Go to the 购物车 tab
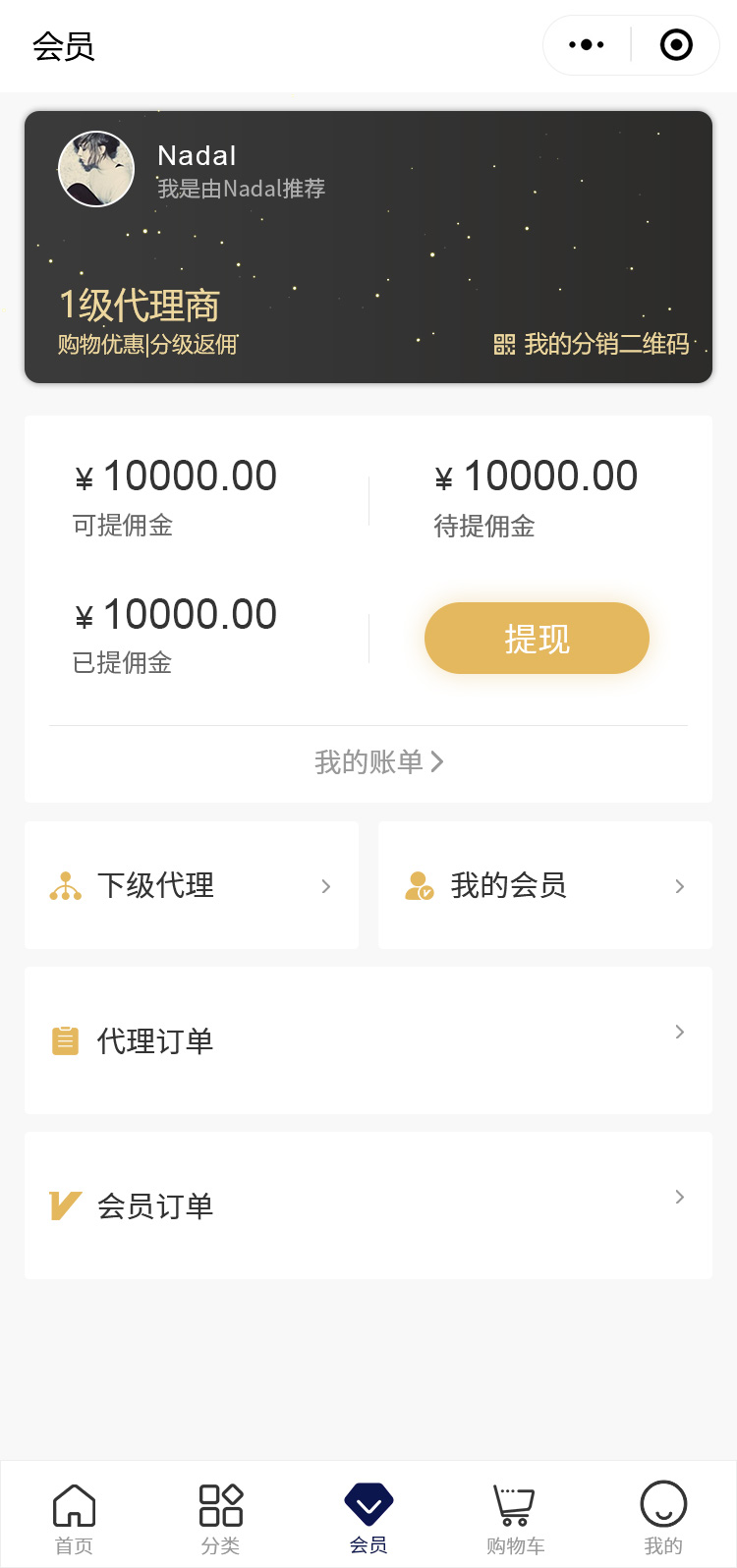This screenshot has height=1568, width=737. click(515, 1519)
